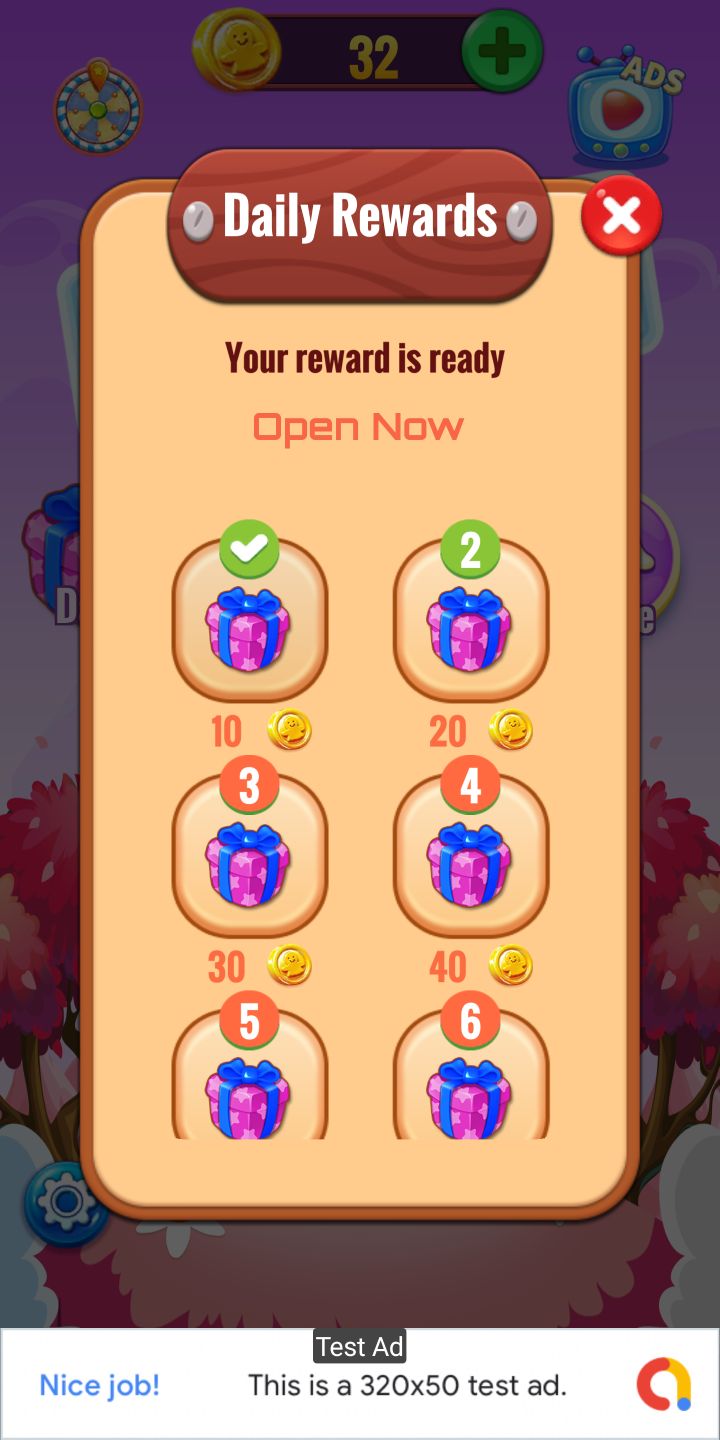720x1440 pixels.
Task: Tap Open Now to claim reward
Action: click(358, 427)
